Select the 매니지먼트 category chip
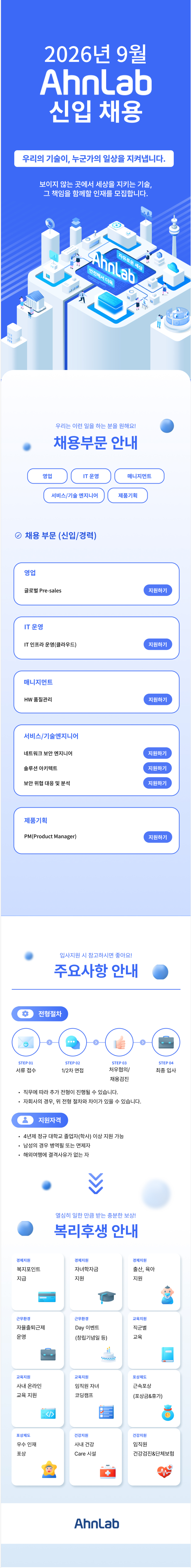The width and height of the screenshot is (191, 1568). 139,476
